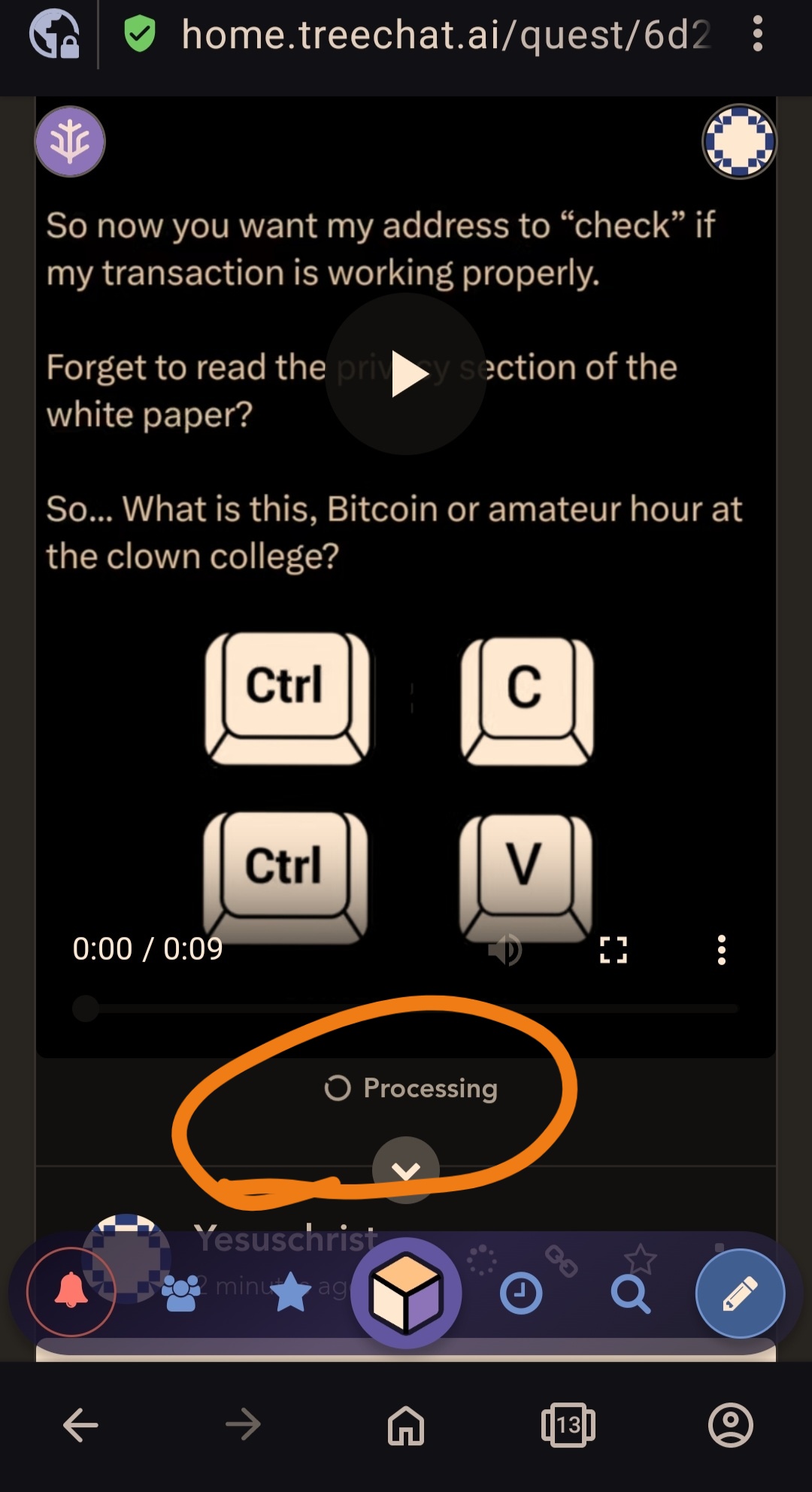The width and height of the screenshot is (812, 1492).
Task: Go back in the browser
Action: [80, 1424]
